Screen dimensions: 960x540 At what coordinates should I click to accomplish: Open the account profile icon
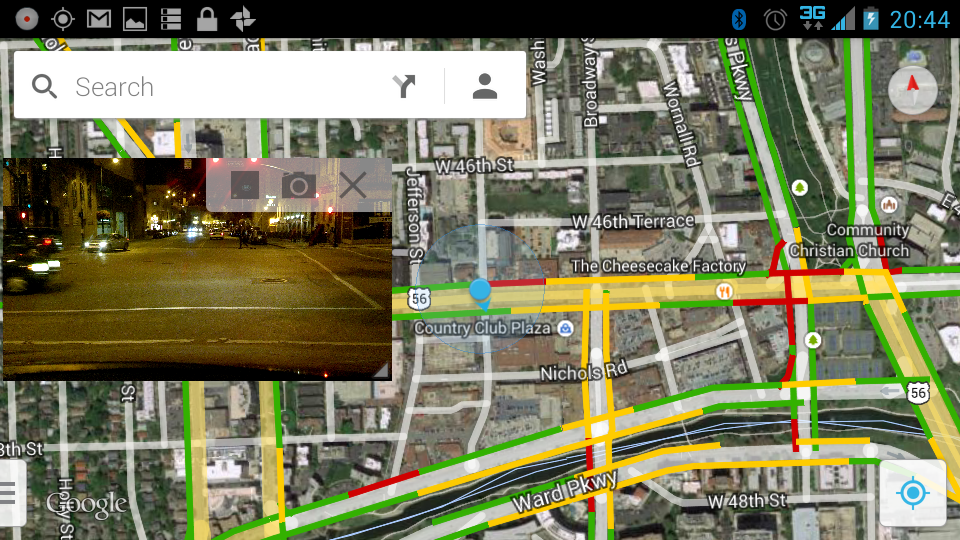pos(485,87)
